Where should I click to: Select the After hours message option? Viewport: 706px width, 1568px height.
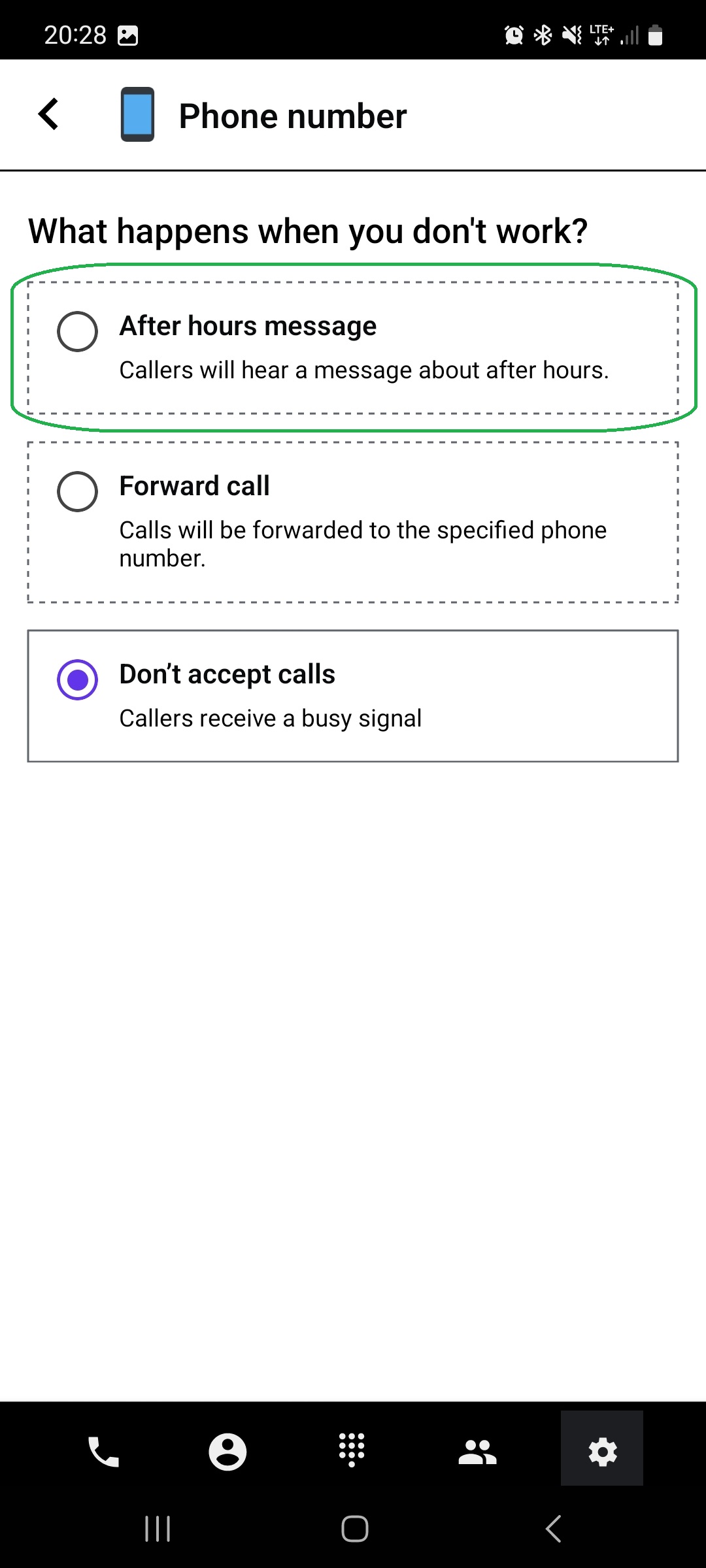click(x=78, y=331)
